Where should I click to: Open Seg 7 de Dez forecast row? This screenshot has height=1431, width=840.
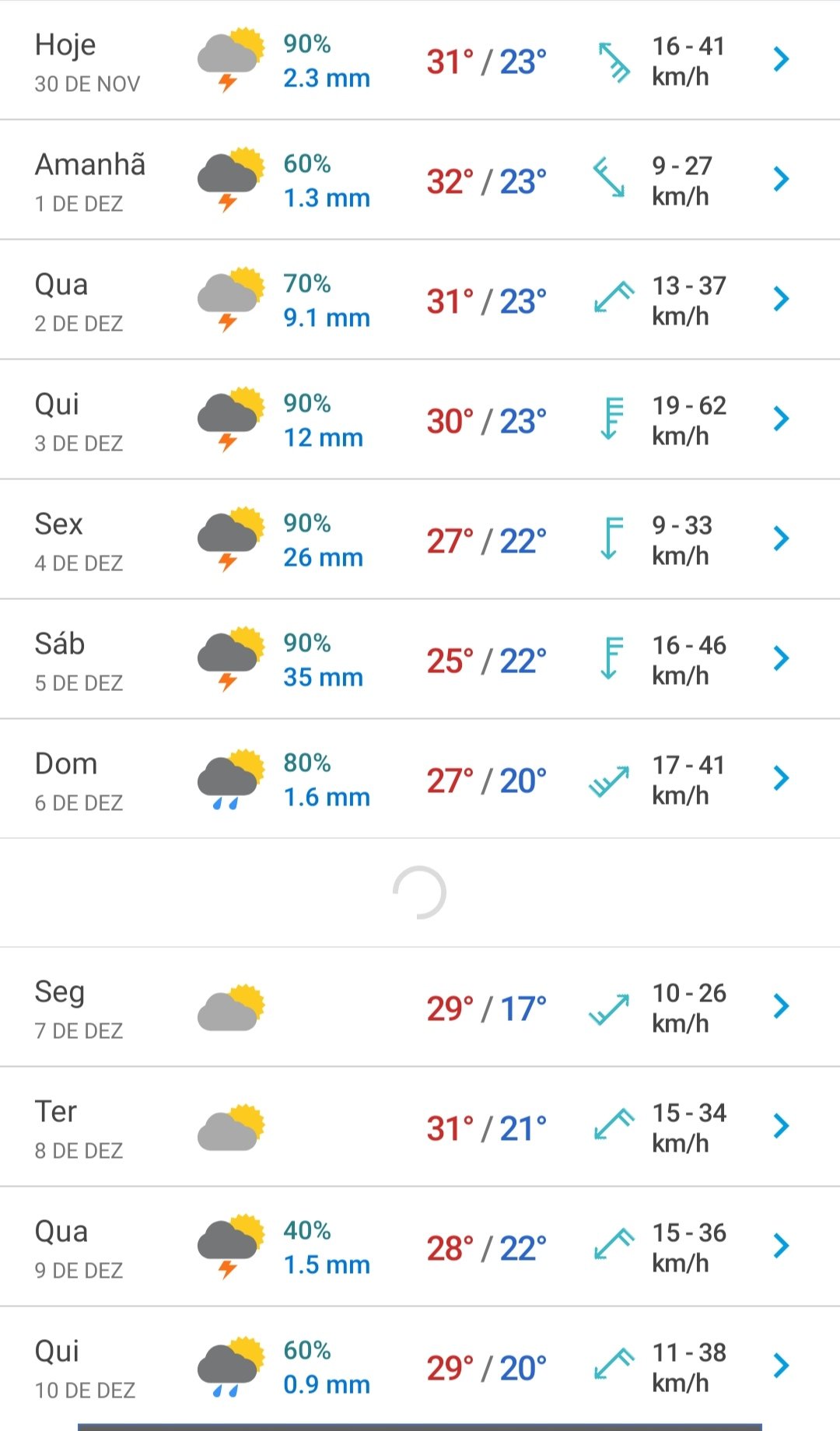tap(420, 1007)
